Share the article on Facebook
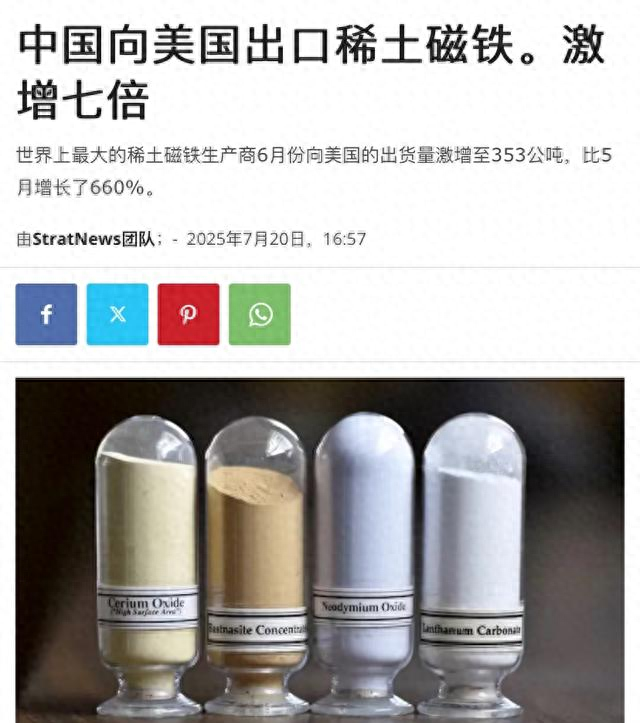Screen dimensions: 640x723 point(46,314)
